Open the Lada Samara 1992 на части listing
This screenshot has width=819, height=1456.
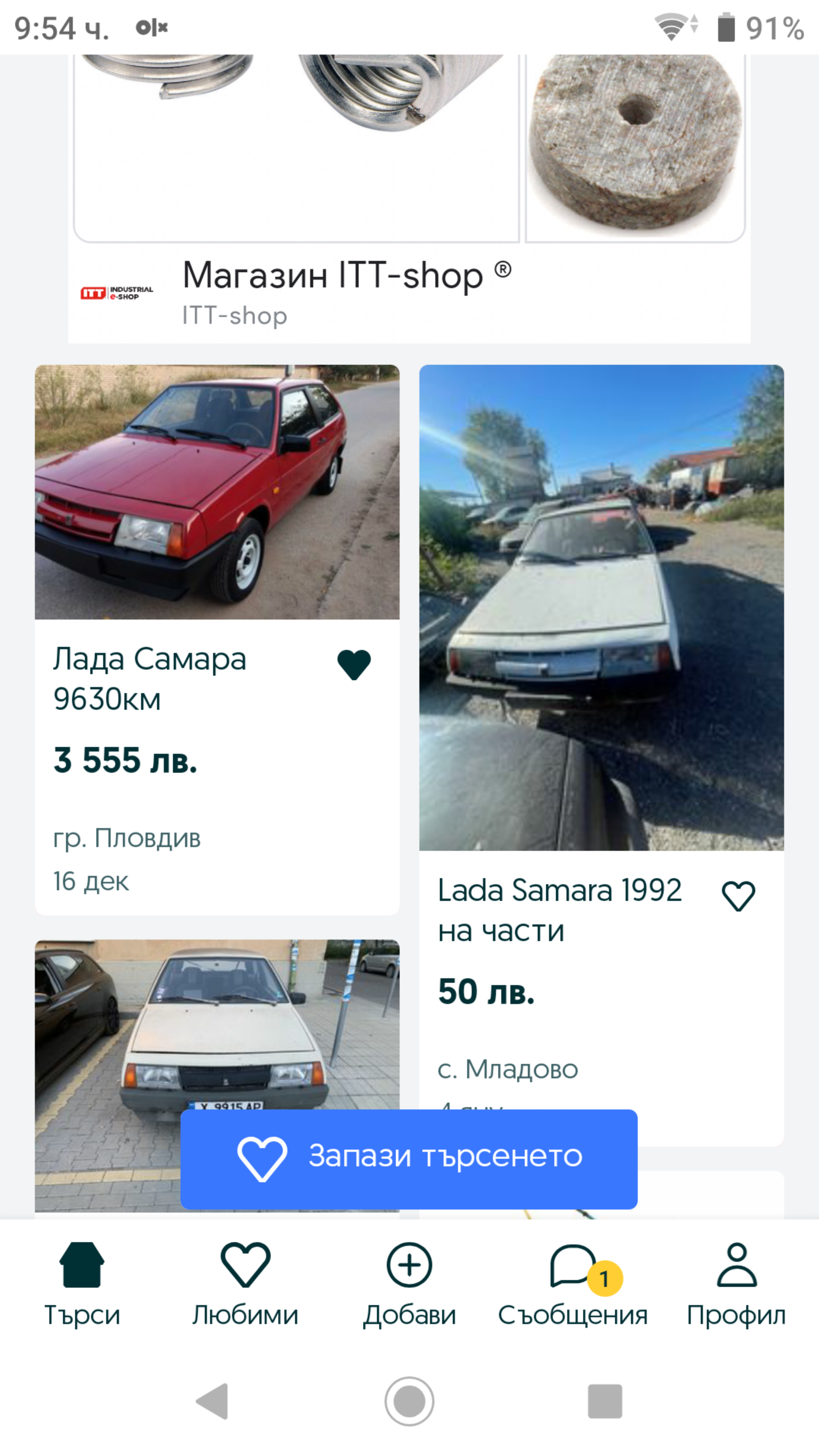[601, 607]
